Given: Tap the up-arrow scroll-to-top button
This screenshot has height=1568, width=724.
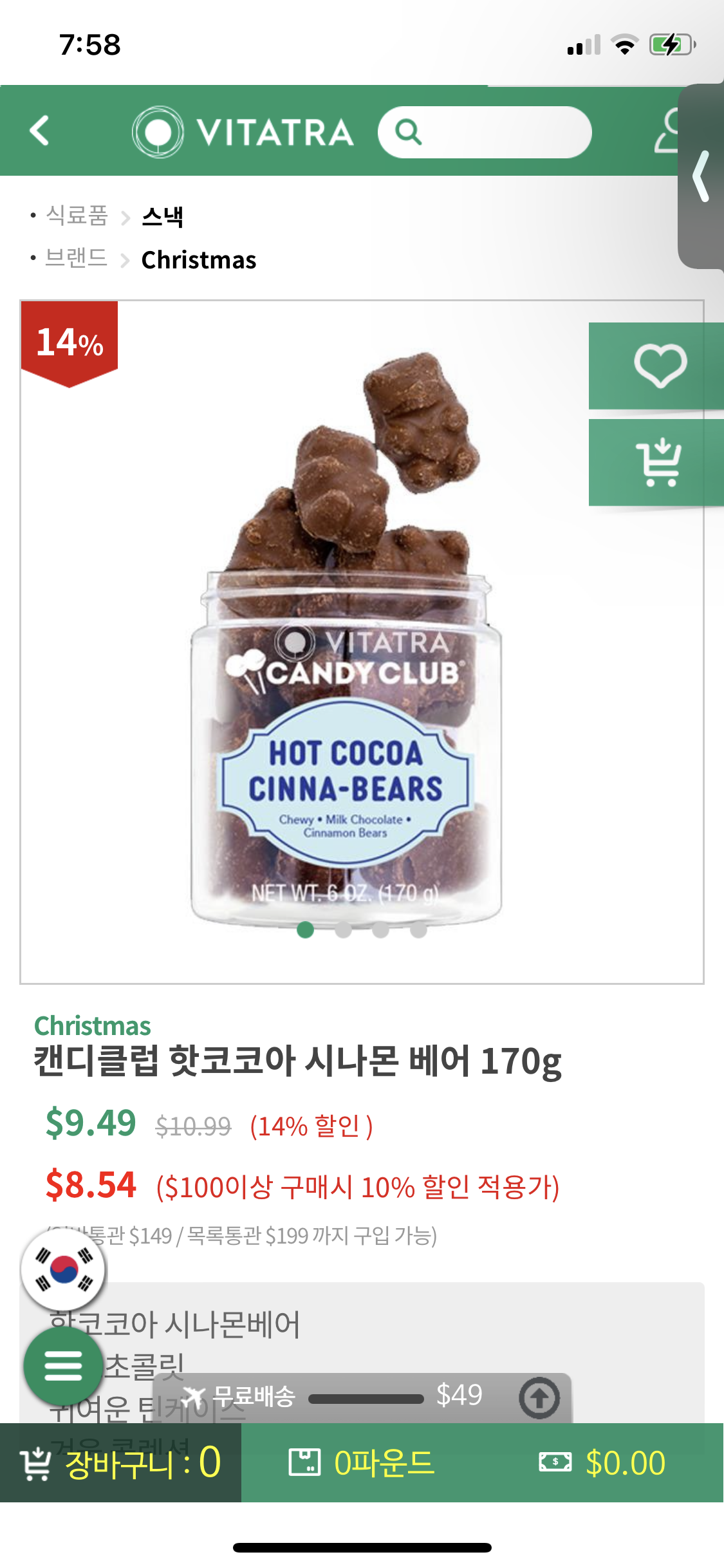Looking at the screenshot, I should 539,1397.
